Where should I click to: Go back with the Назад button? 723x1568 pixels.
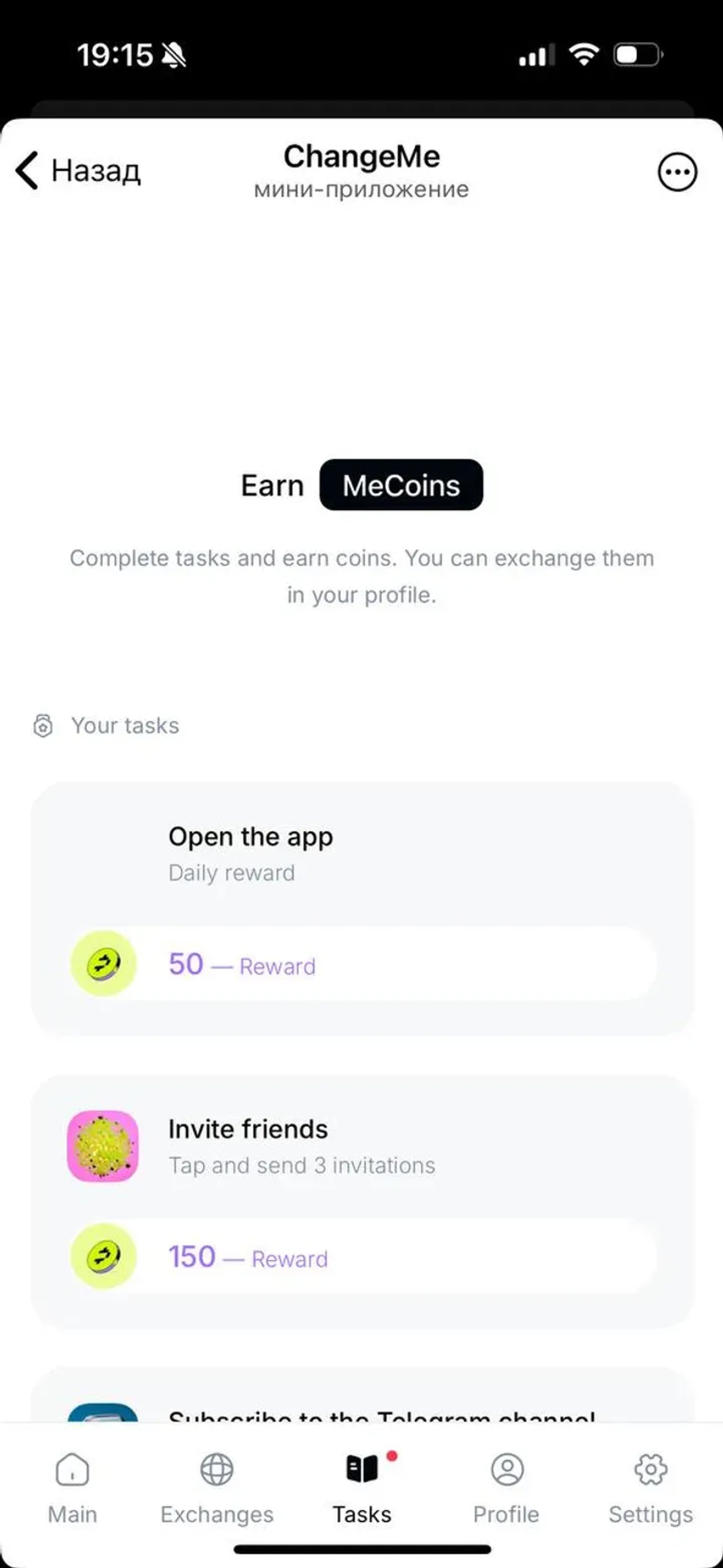coord(78,171)
